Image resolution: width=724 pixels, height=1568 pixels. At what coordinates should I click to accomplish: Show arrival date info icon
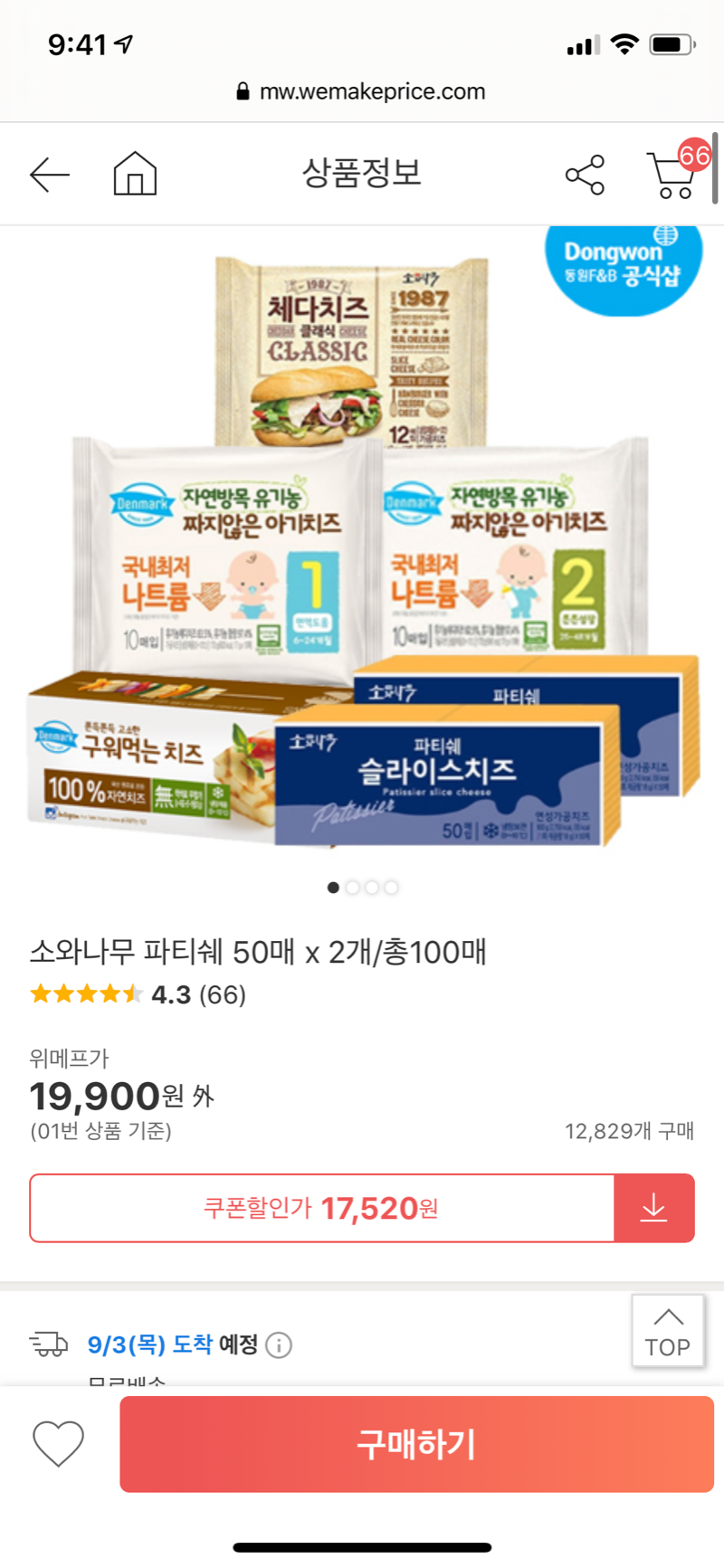[x=280, y=1345]
